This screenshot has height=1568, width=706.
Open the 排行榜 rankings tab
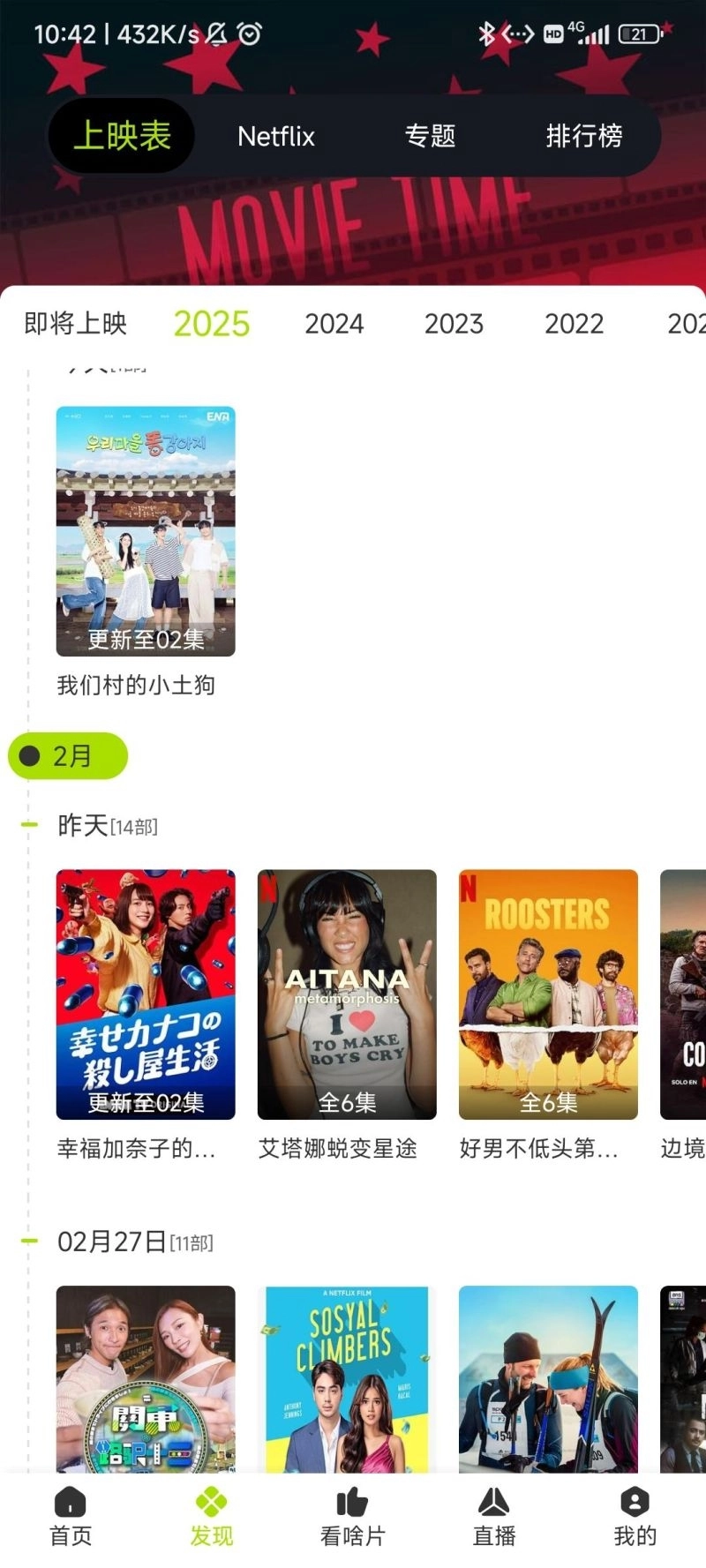[x=585, y=136]
